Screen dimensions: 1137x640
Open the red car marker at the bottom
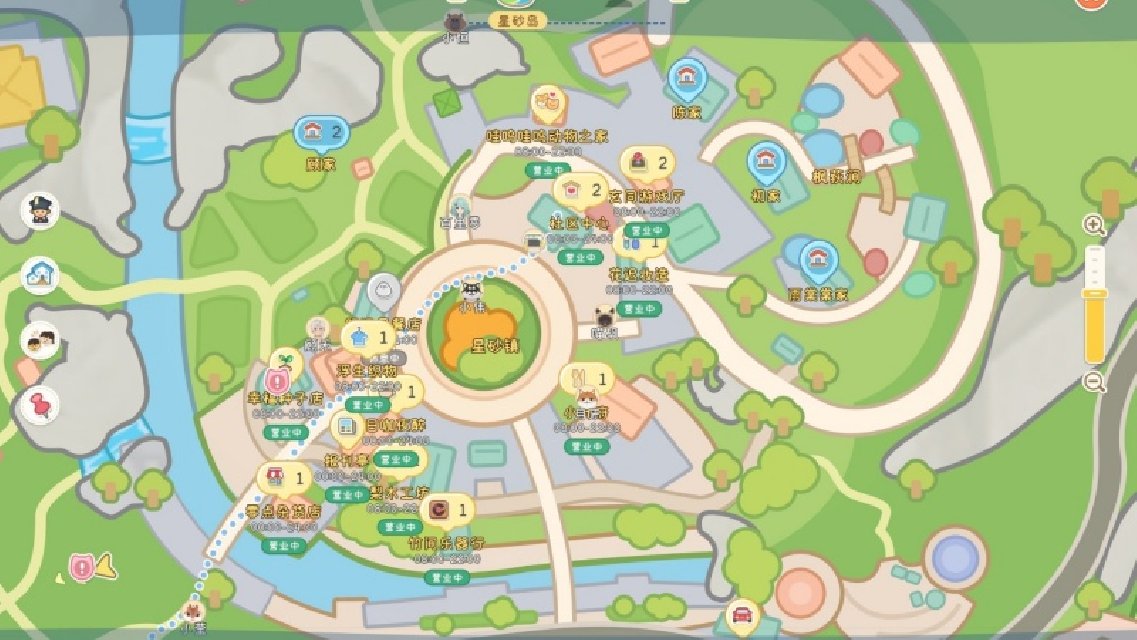coord(742,614)
